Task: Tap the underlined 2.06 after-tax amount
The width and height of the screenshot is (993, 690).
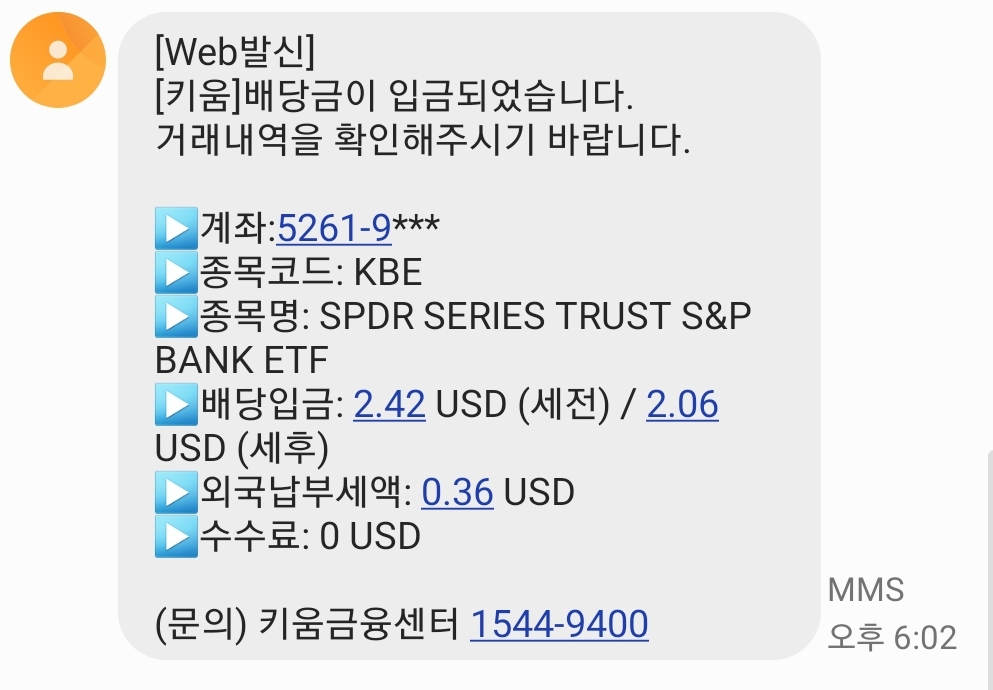Action: point(682,404)
